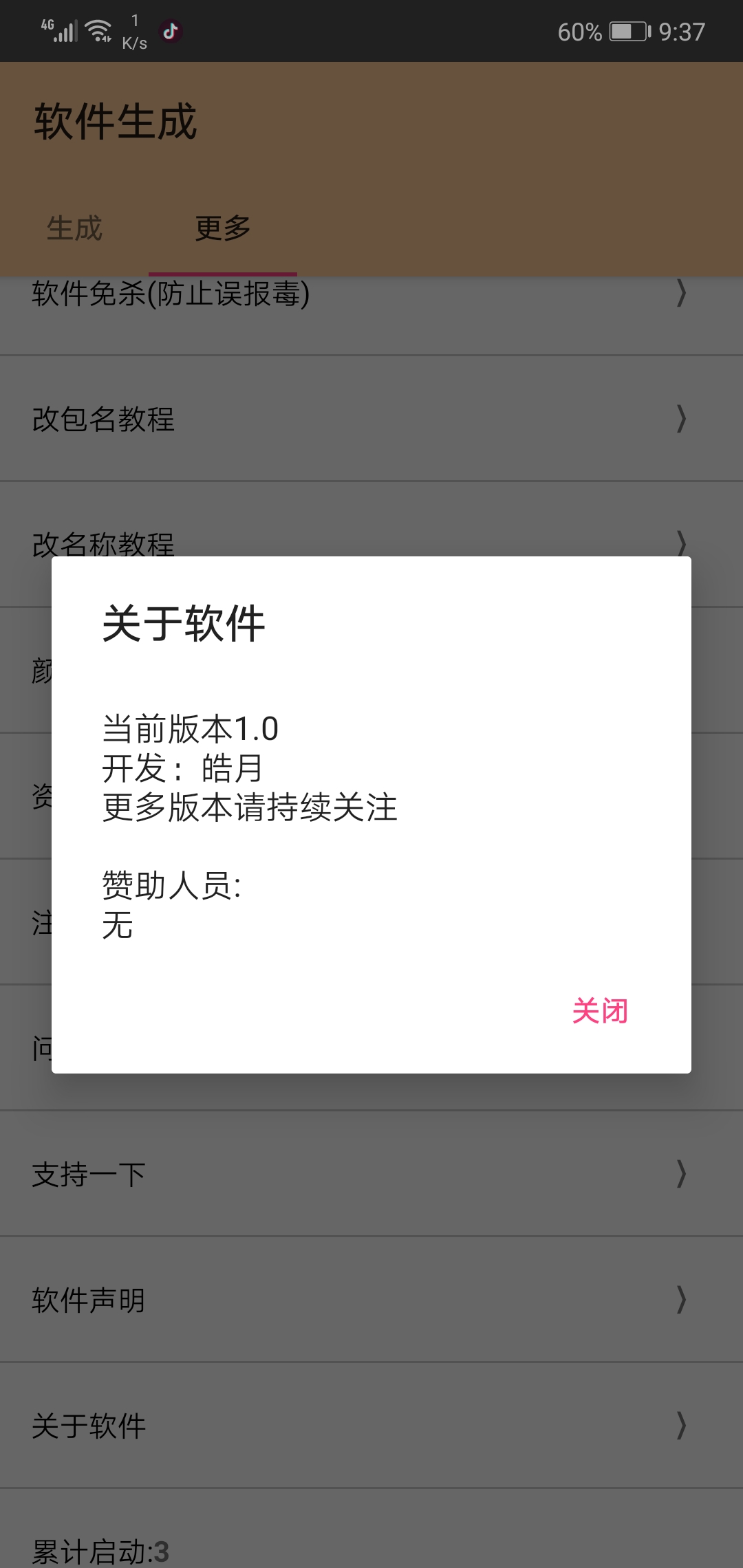Switch to the 更多 tab
Image resolution: width=743 pixels, height=1568 pixels.
[222, 228]
